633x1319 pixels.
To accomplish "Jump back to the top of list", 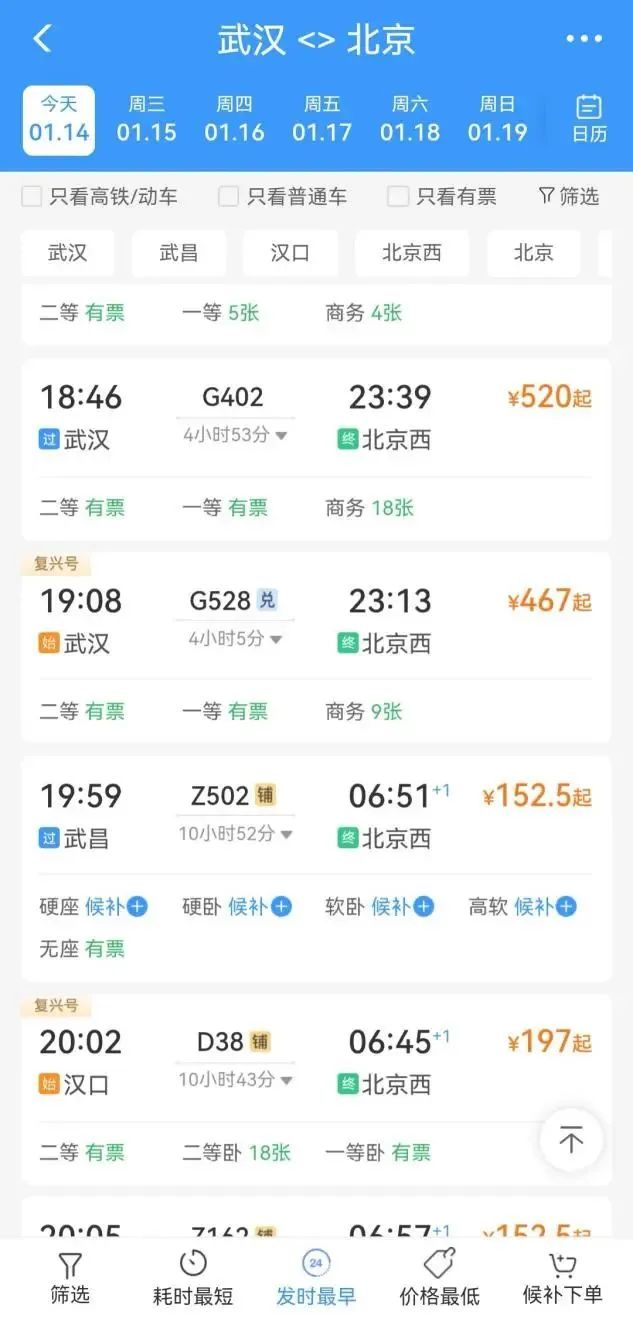I will [x=571, y=1140].
